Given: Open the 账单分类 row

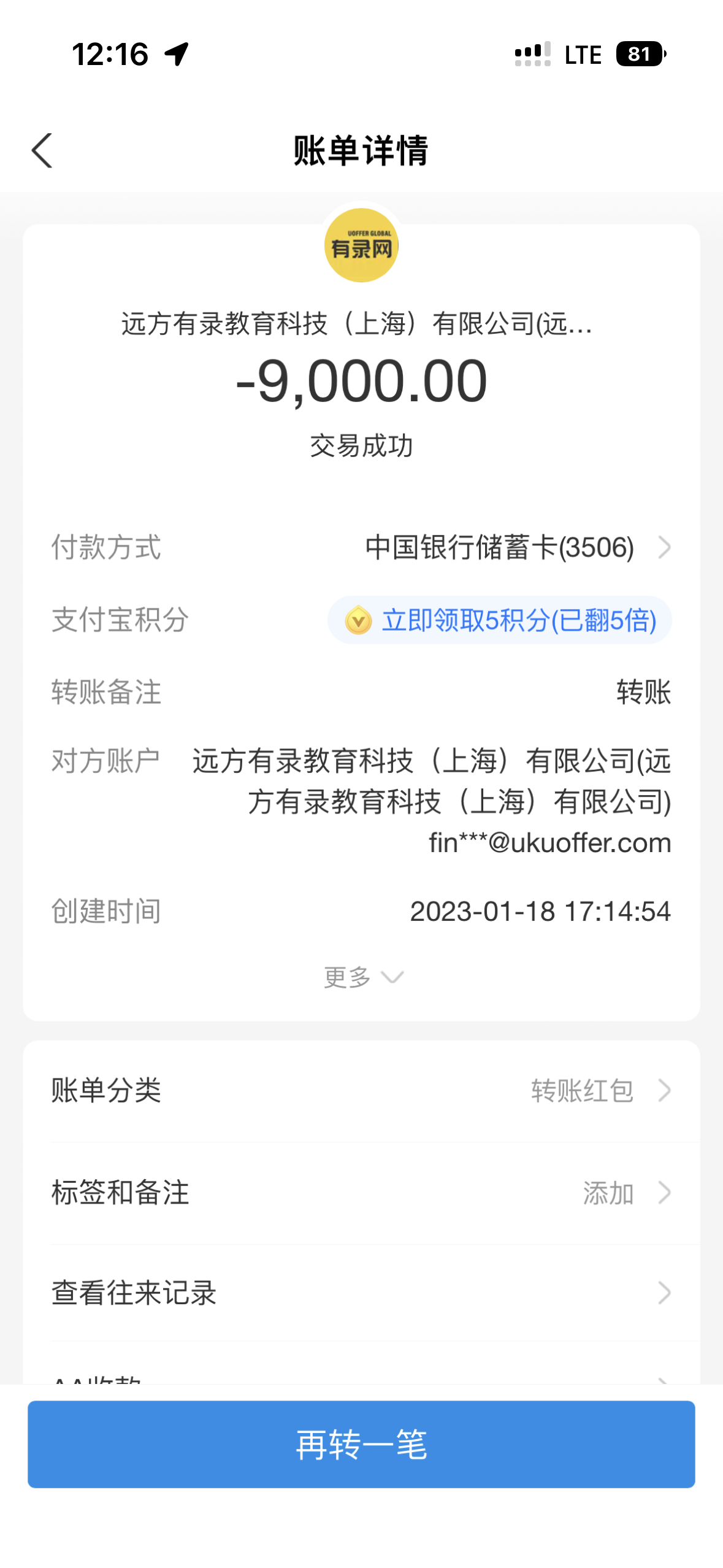Looking at the screenshot, I should pyautogui.click(x=361, y=1090).
